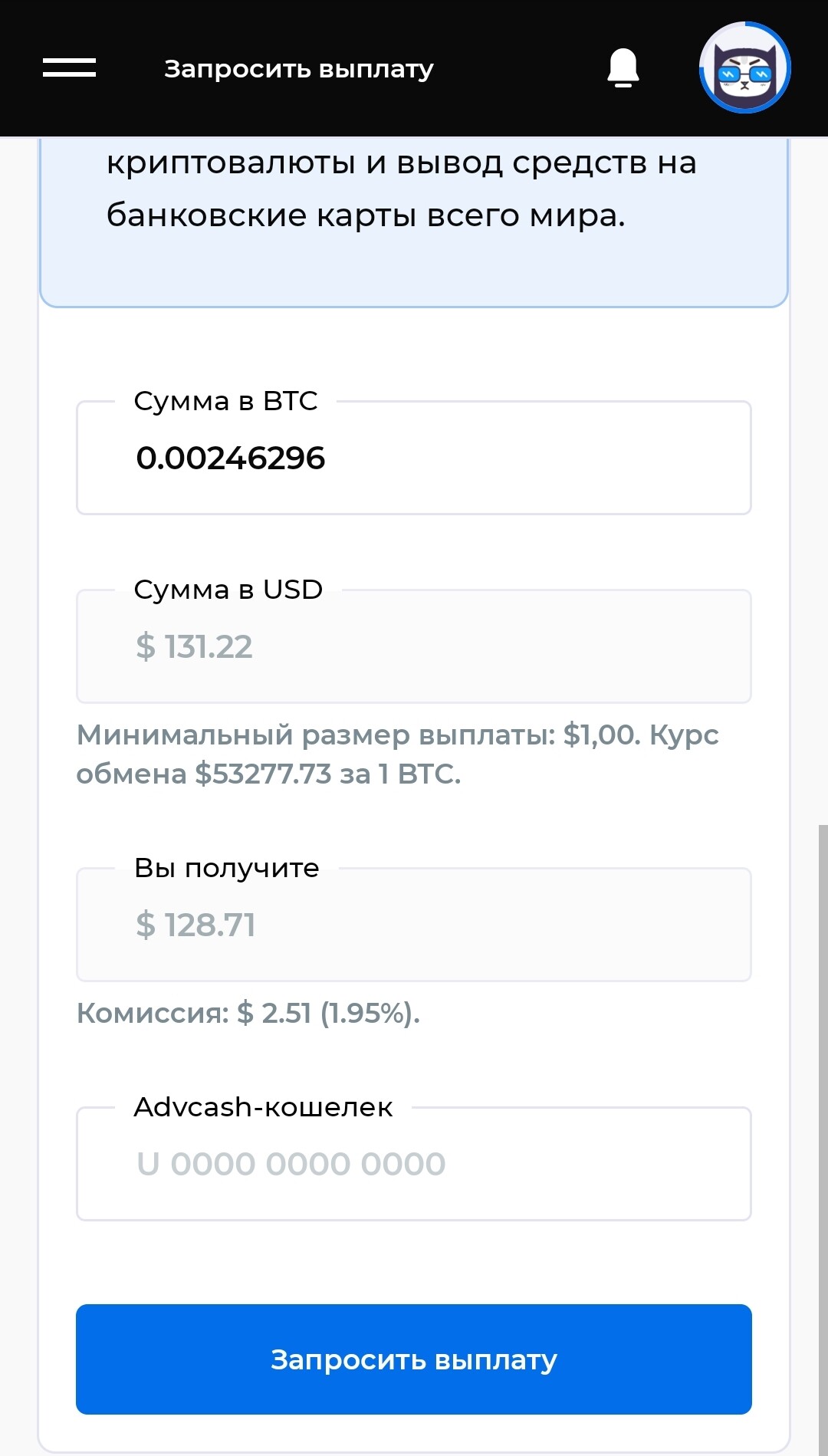Tap the blue Запросить выплату button
The width and height of the screenshot is (828, 1456).
click(414, 1359)
